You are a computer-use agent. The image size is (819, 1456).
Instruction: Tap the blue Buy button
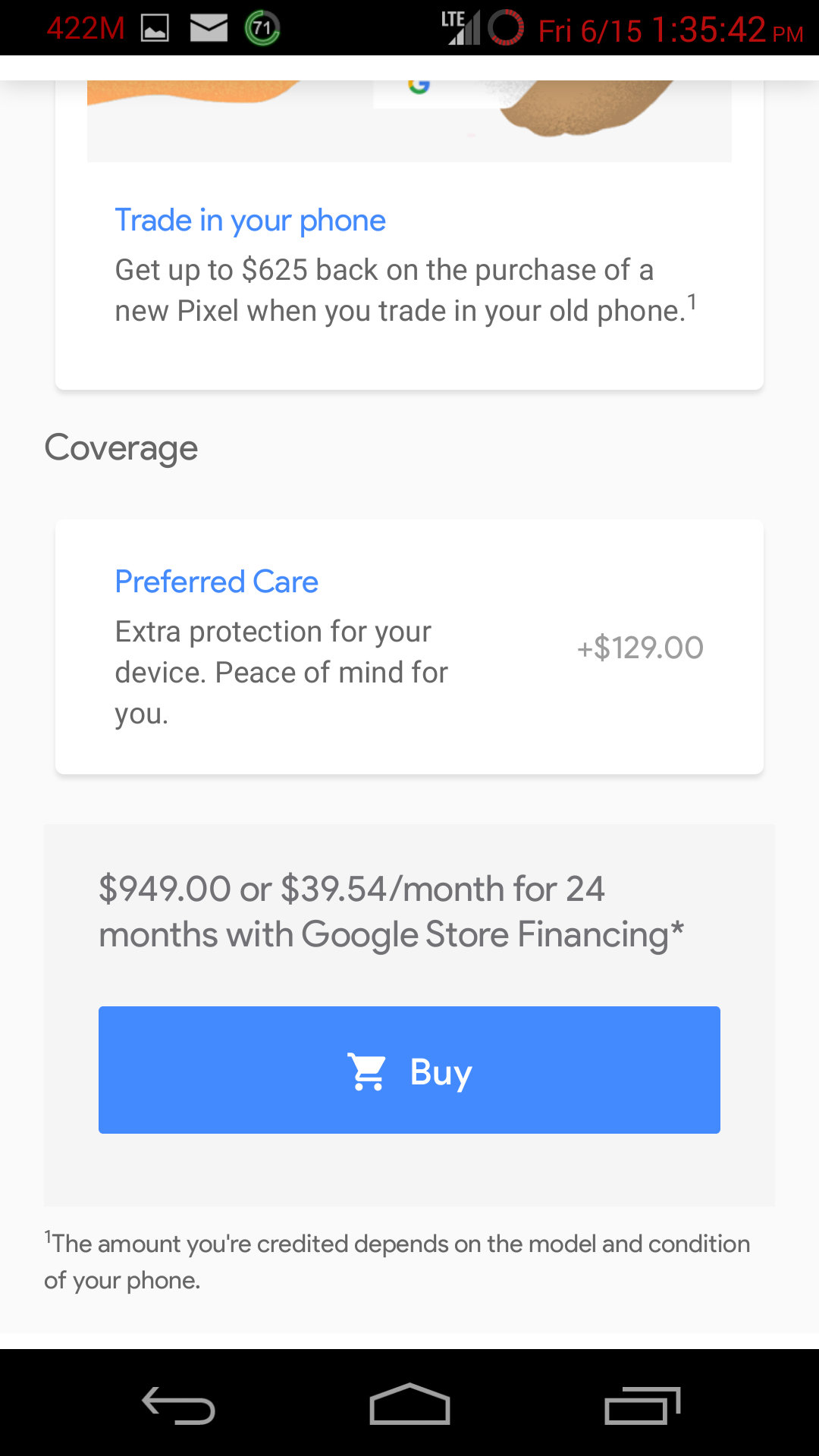409,1070
